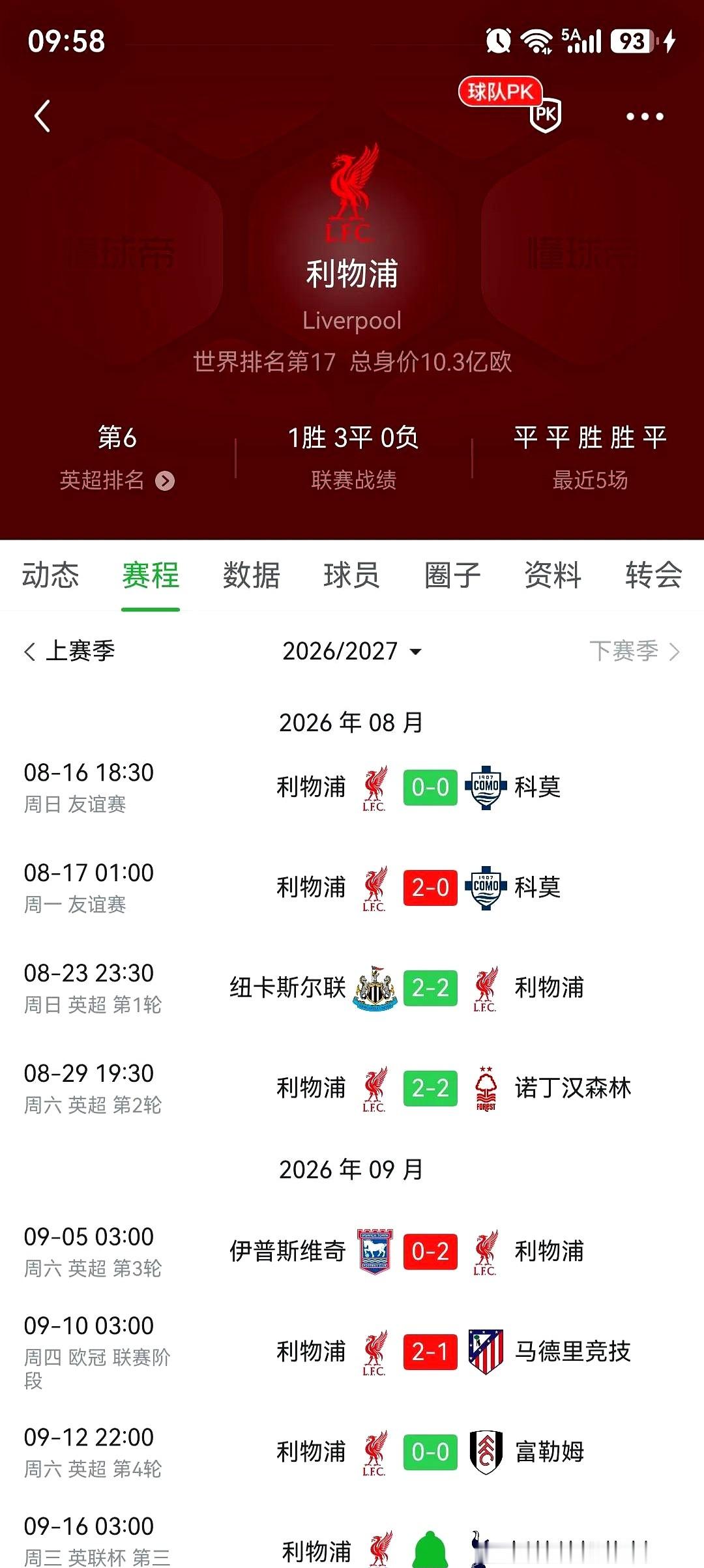Open the match against 诺丁汉森林
This screenshot has width=704, height=1568.
[352, 1088]
